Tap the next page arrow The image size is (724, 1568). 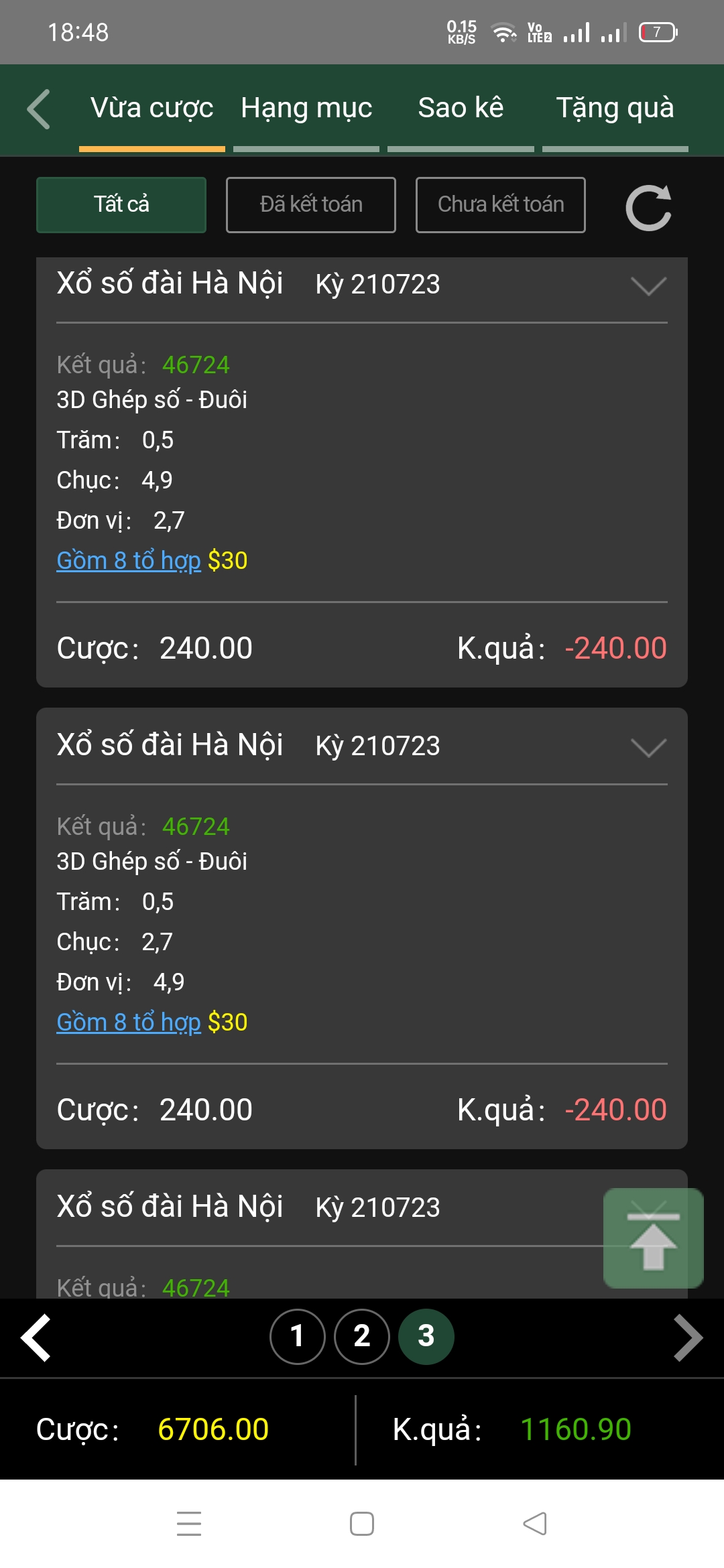point(688,1337)
